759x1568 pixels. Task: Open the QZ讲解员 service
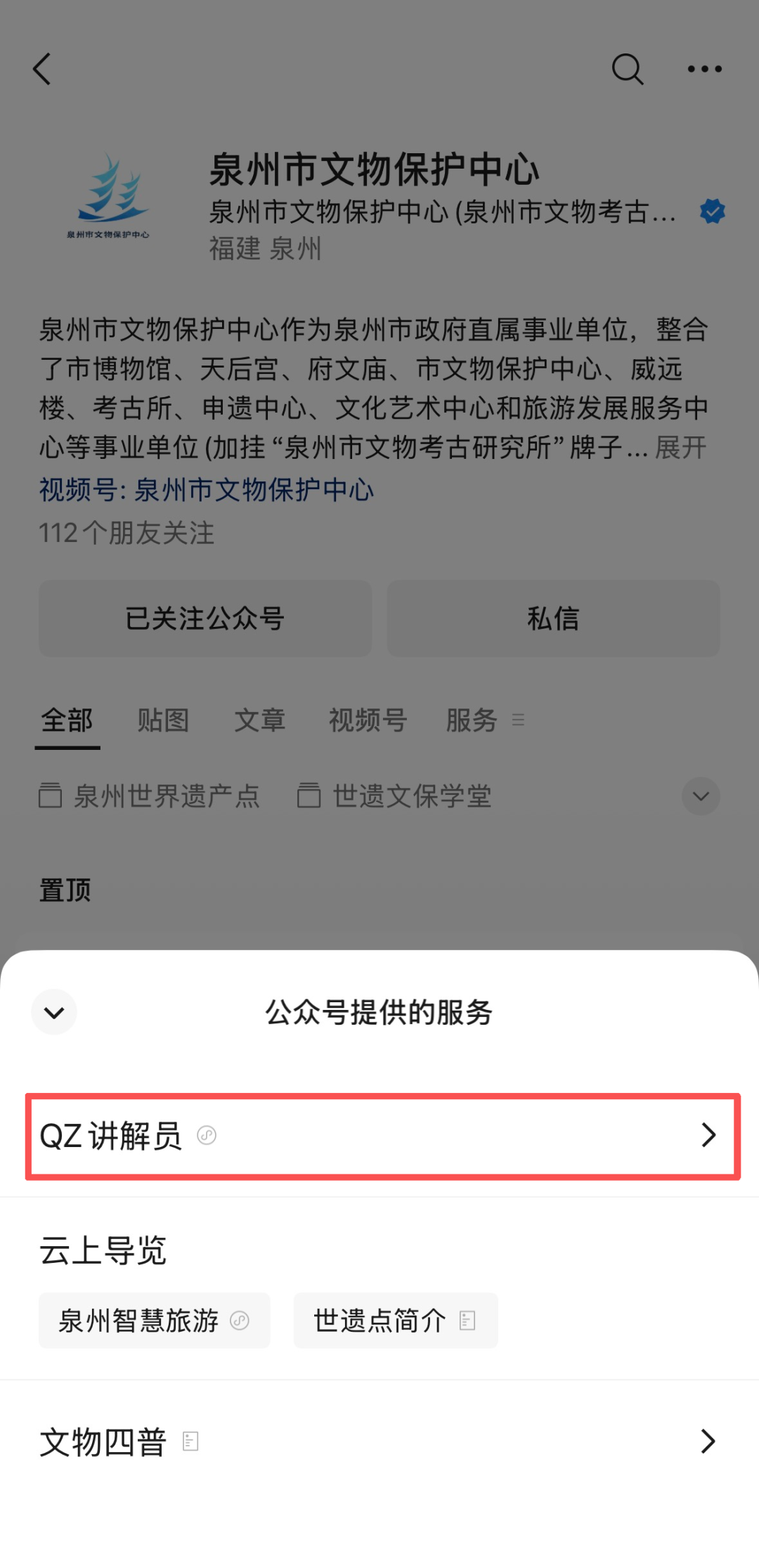tap(383, 1136)
